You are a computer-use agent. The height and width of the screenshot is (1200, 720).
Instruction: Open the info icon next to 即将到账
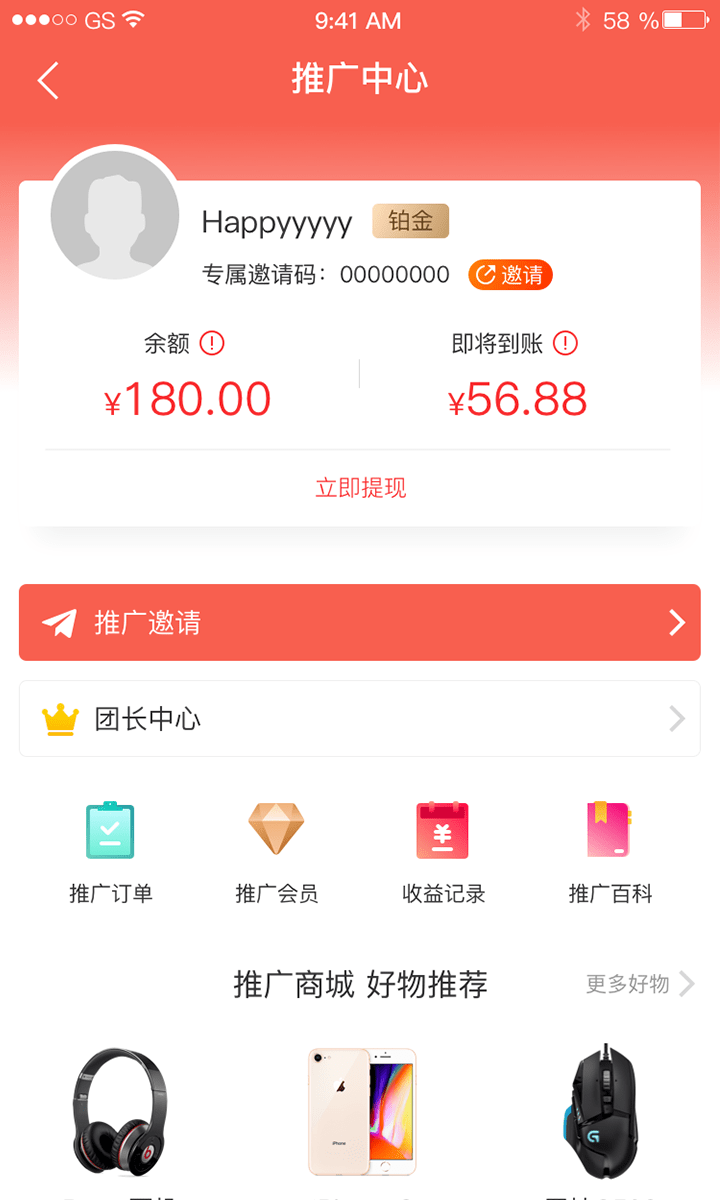click(x=565, y=343)
